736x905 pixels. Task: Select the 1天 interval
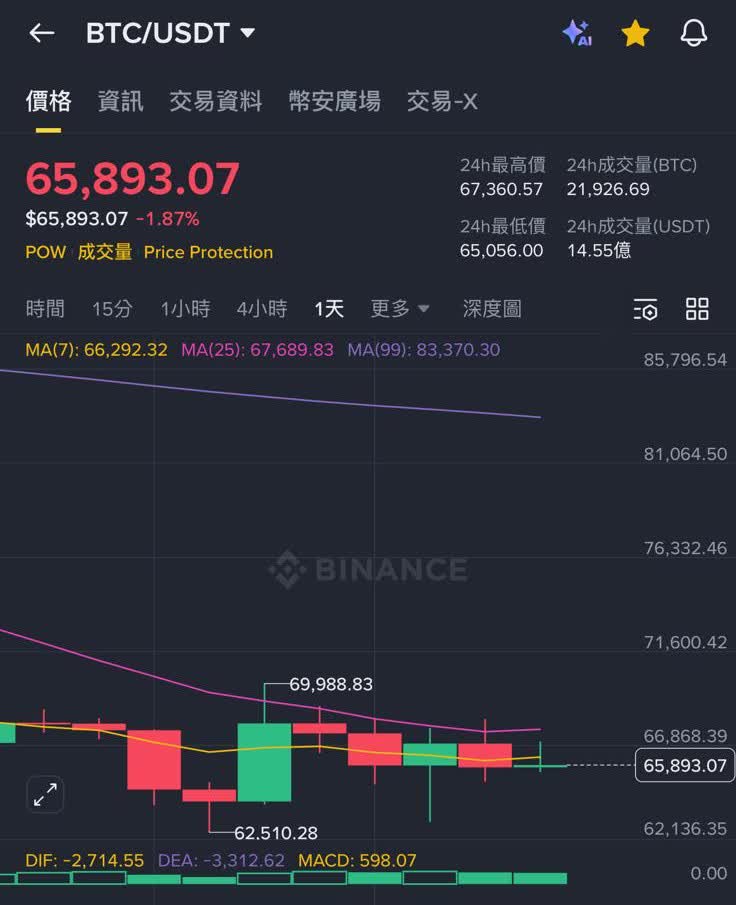tap(329, 309)
